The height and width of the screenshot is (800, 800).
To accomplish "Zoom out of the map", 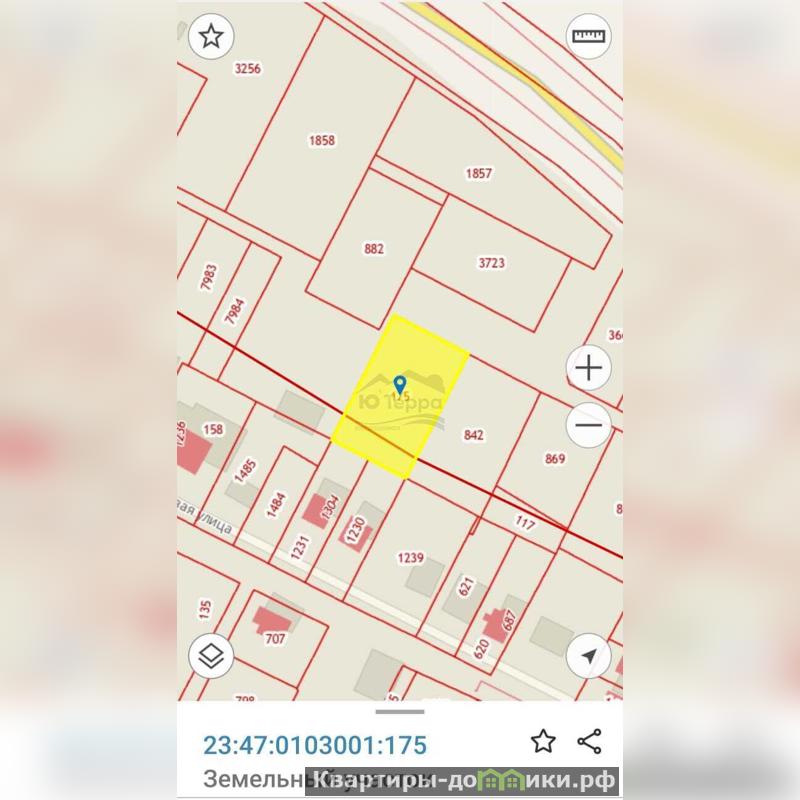I will pos(589,426).
